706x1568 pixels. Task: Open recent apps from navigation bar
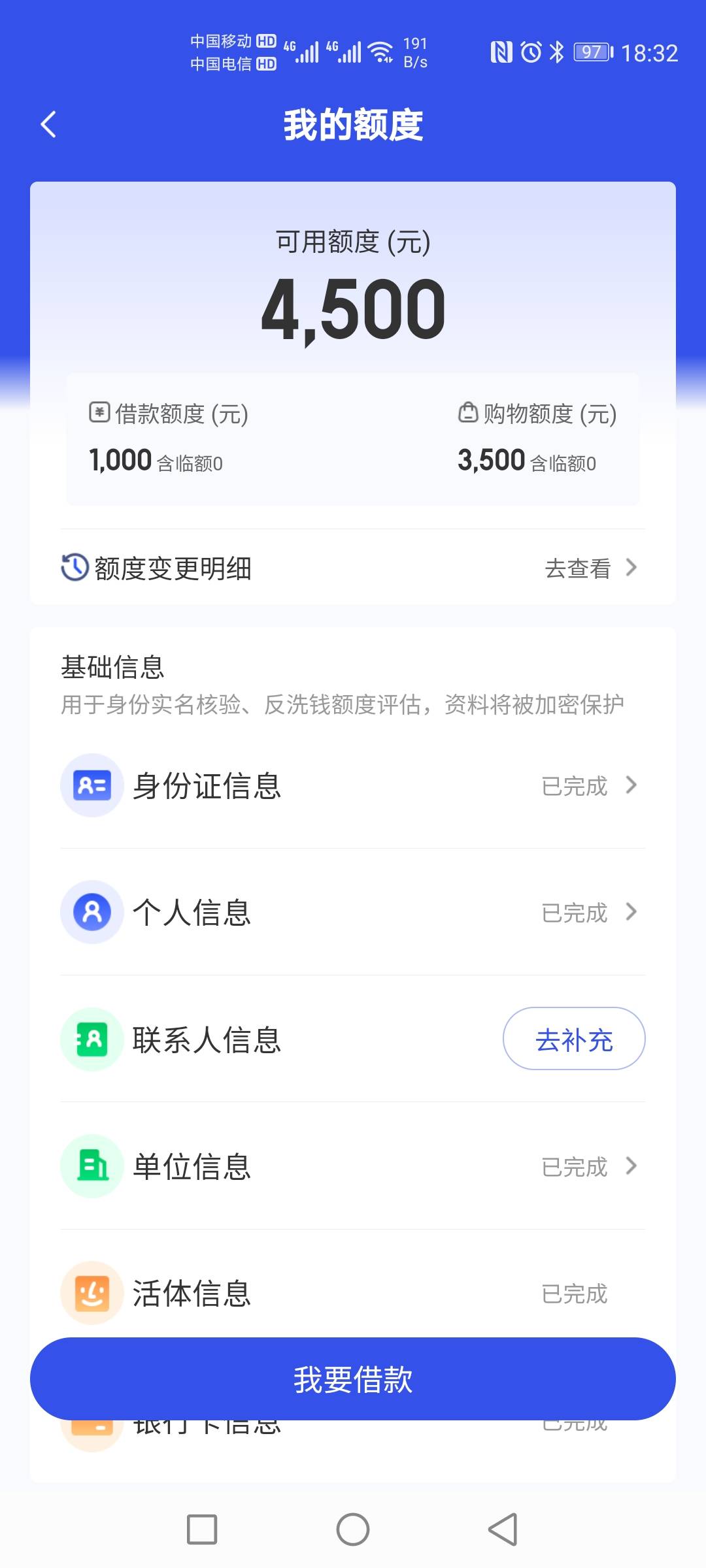(202, 1529)
